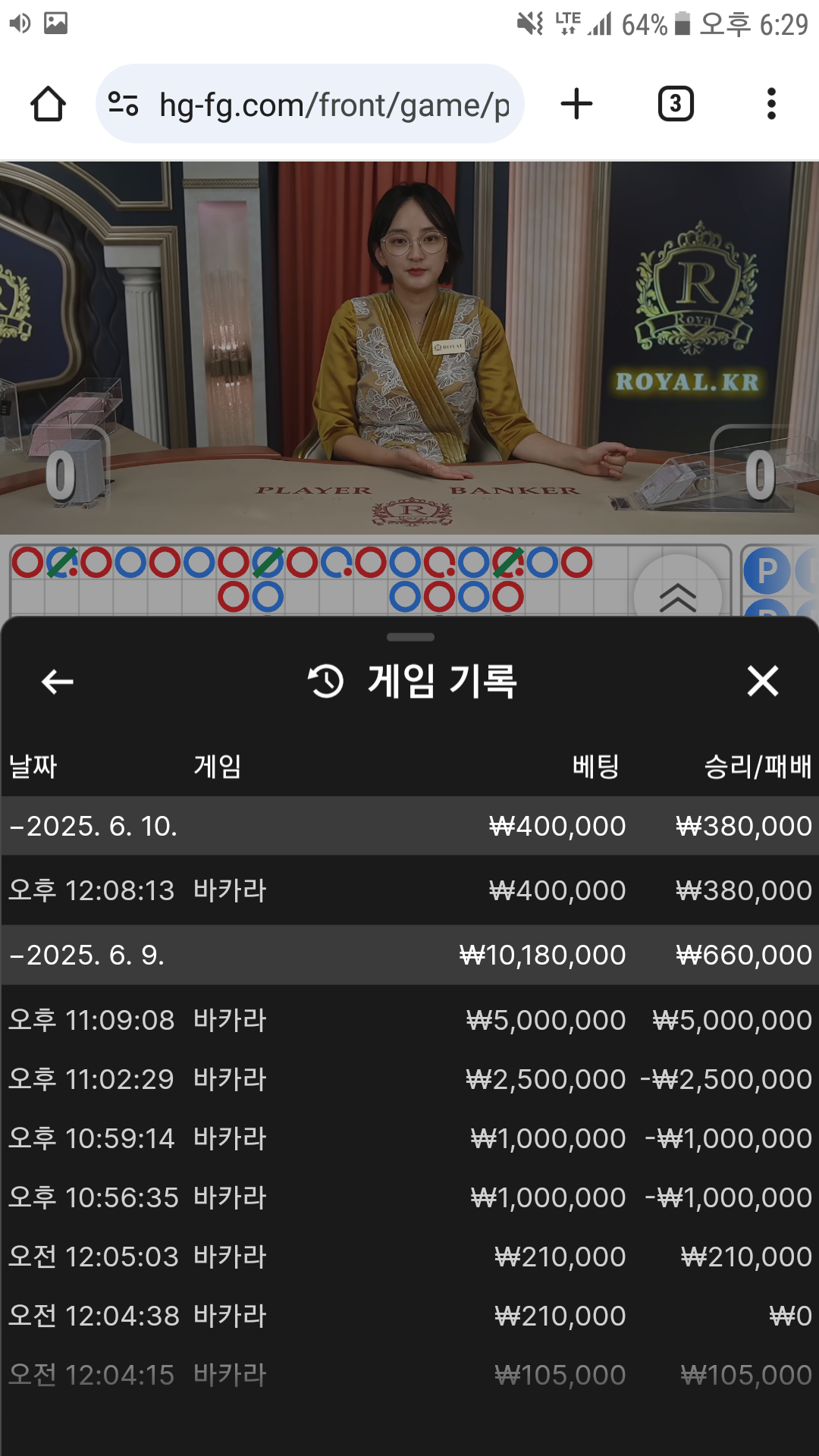The image size is (819, 1456).
Task: Open the 오전 12:04:38 바카라 record
Action: point(409,1316)
